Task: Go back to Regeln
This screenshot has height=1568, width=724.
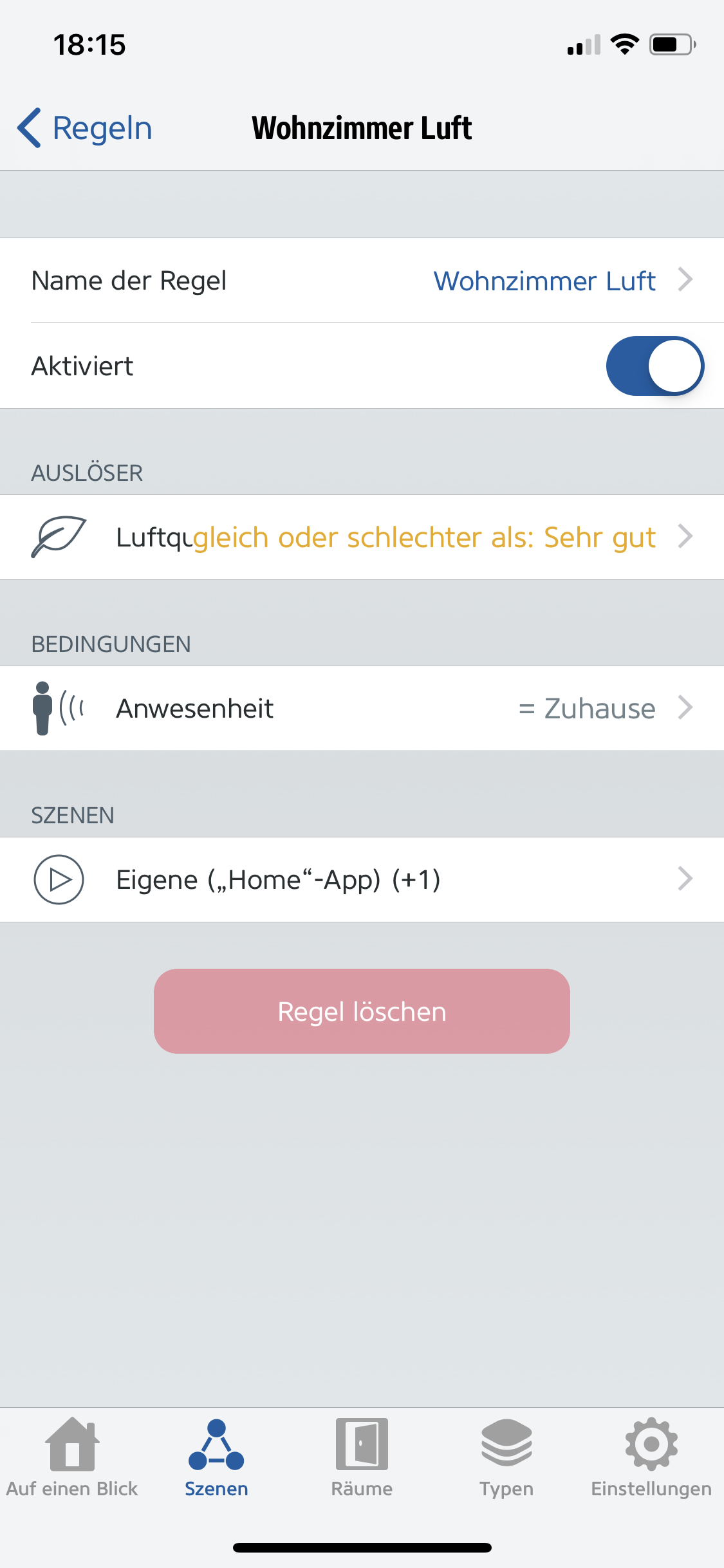Action: [85, 128]
